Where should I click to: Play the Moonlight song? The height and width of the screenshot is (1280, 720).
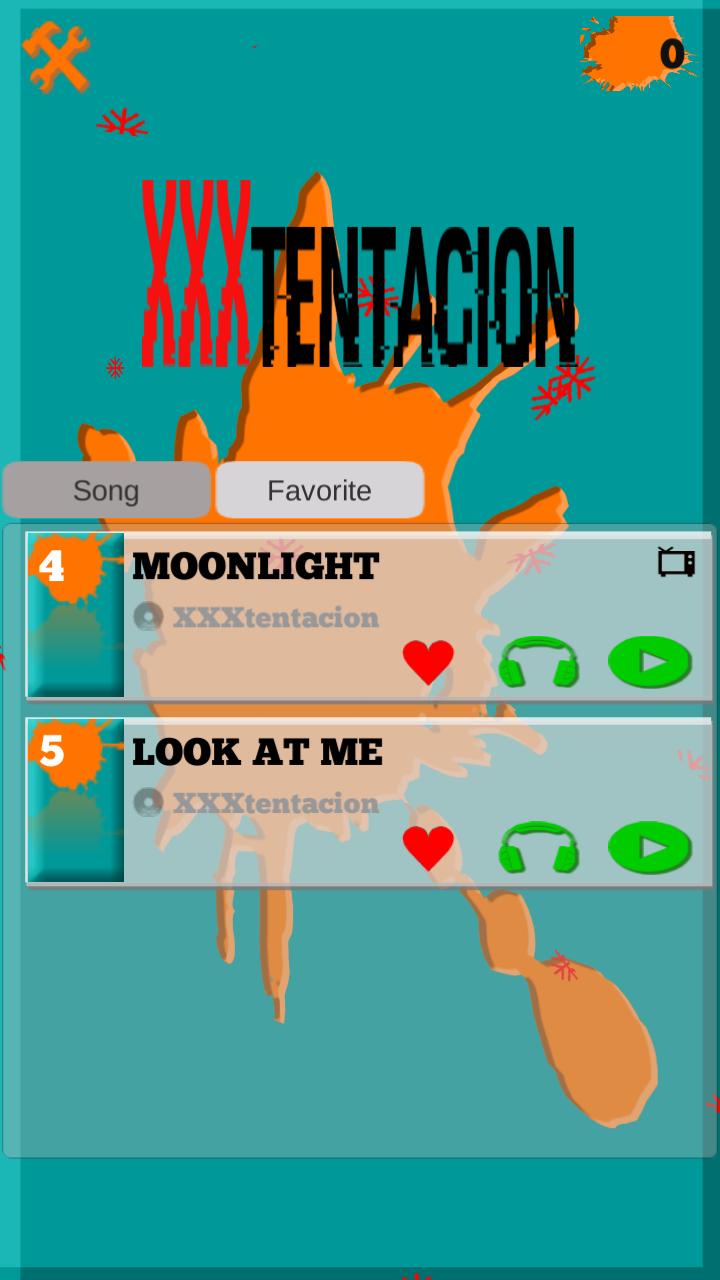650,662
